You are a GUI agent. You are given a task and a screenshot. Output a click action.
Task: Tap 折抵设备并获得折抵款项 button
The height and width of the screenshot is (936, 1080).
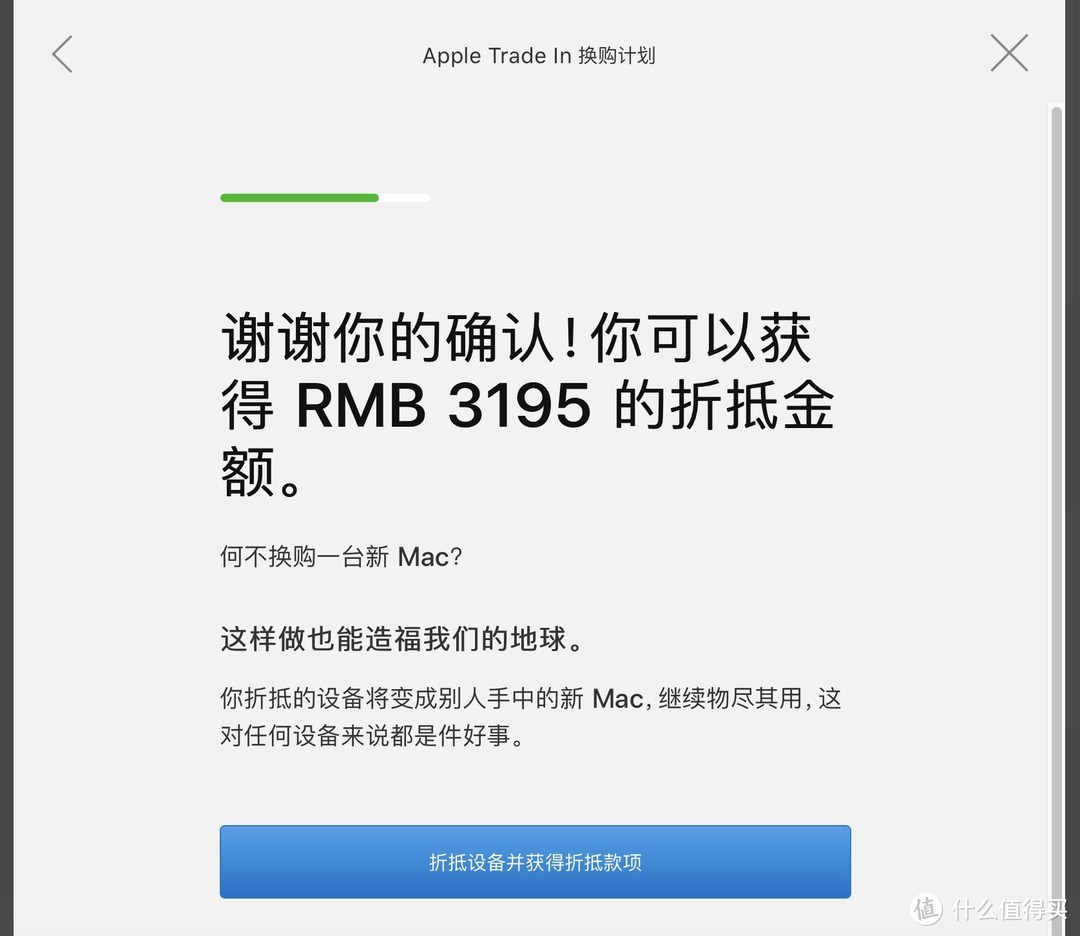coord(535,862)
